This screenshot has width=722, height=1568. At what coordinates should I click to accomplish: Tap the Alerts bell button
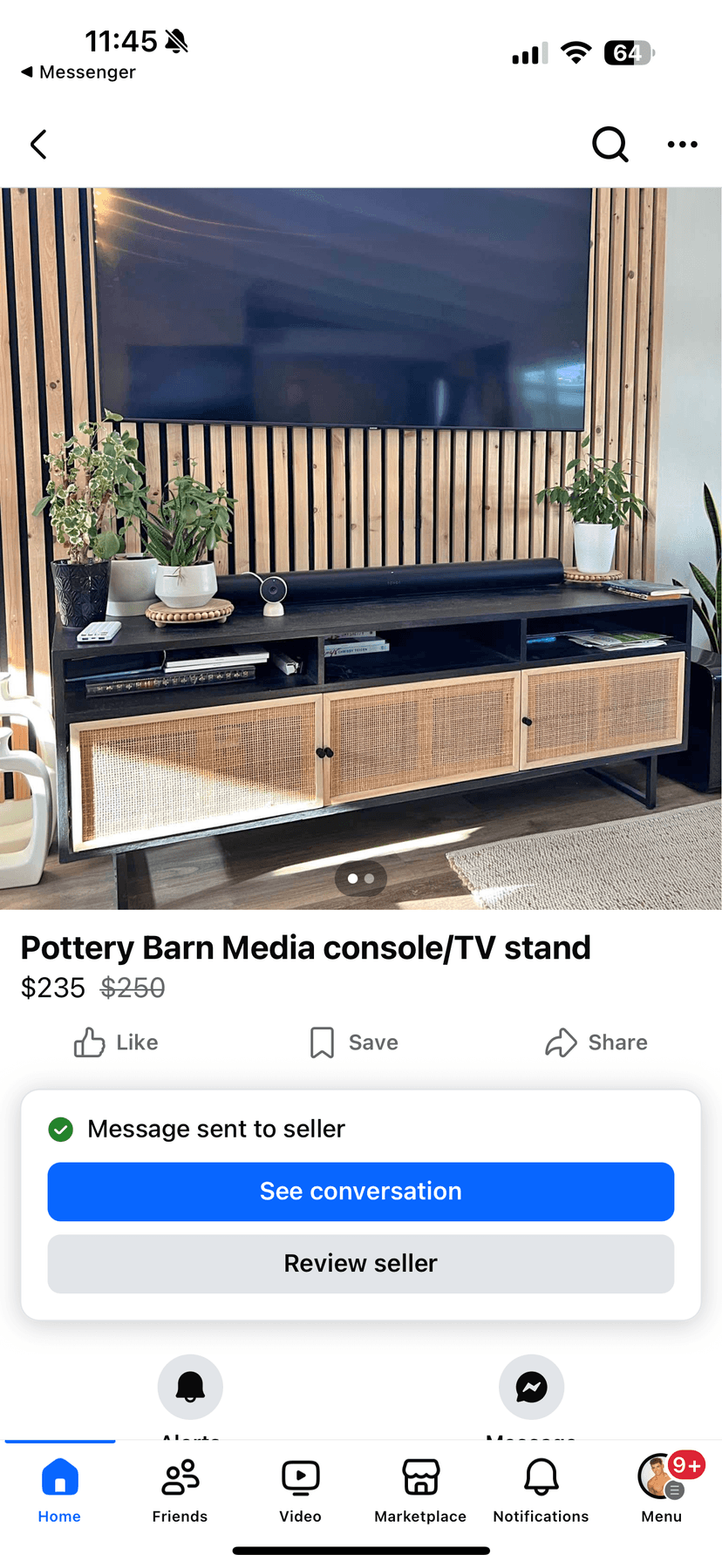pyautogui.click(x=190, y=1387)
